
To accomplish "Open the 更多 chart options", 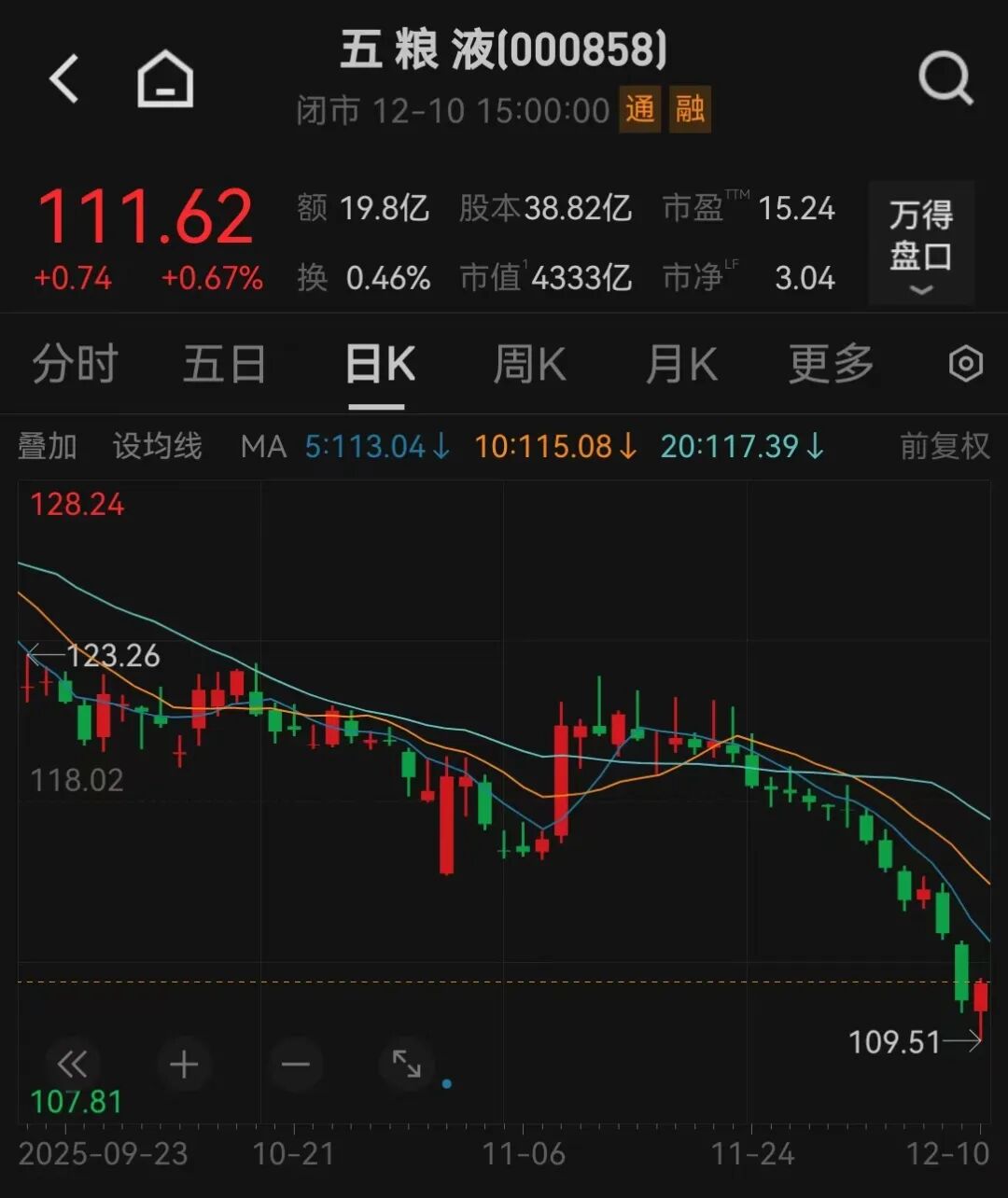I will point(831,364).
